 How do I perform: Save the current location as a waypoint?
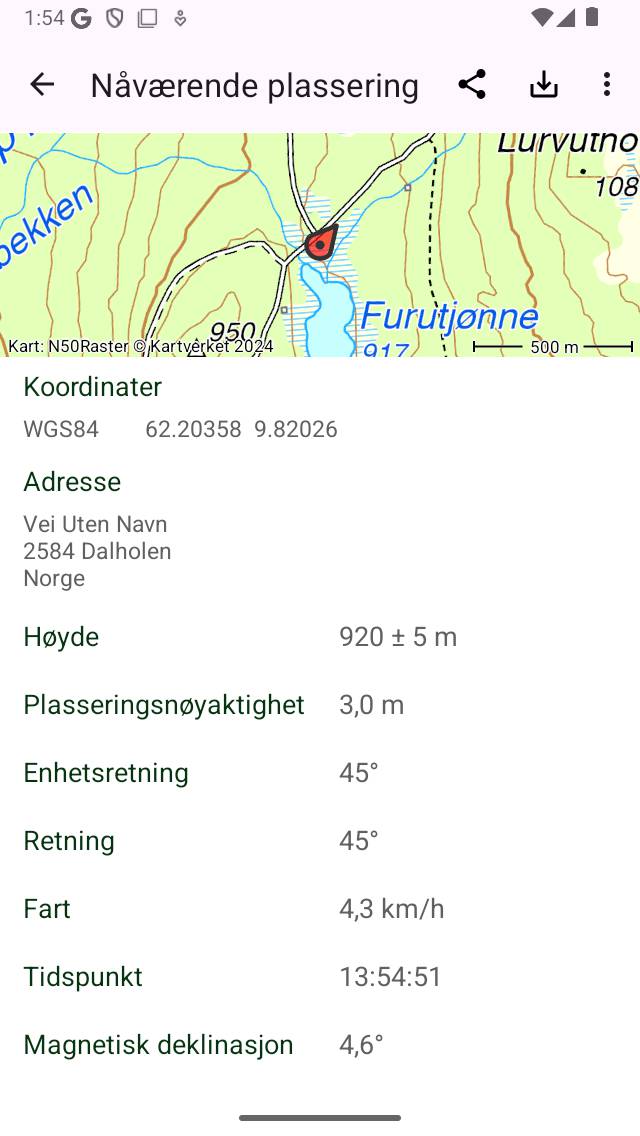click(543, 85)
